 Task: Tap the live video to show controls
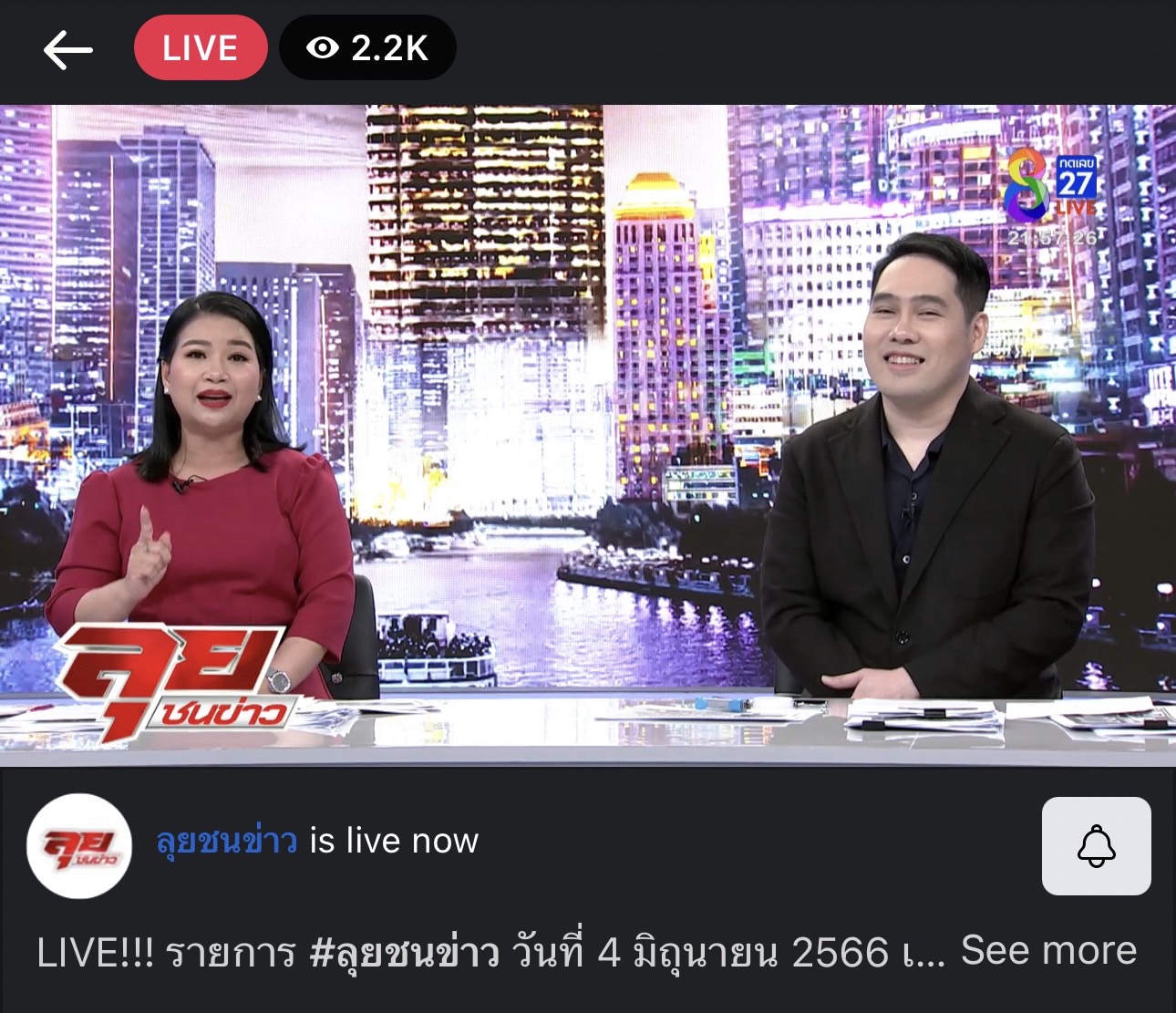pyautogui.click(x=588, y=436)
